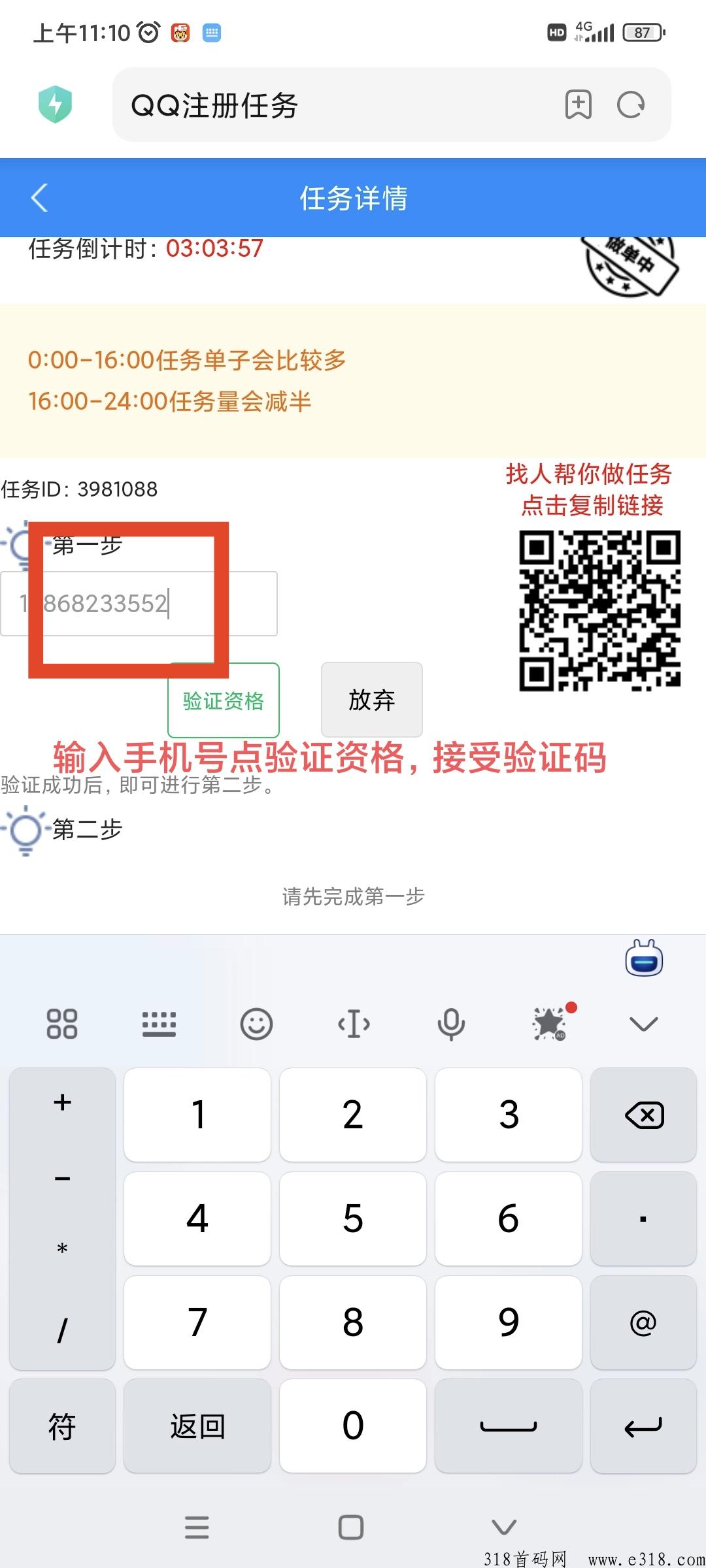Open the green security shield

tap(55, 105)
